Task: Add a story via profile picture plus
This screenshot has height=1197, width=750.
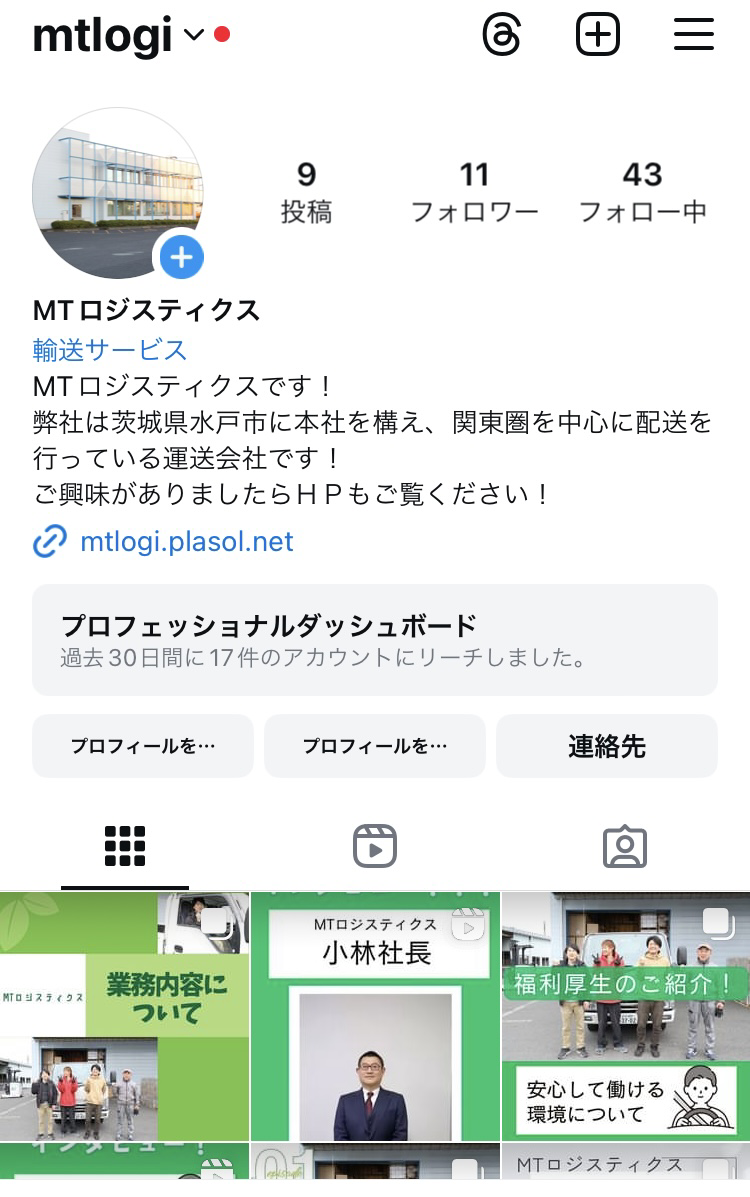Action: pos(181,258)
